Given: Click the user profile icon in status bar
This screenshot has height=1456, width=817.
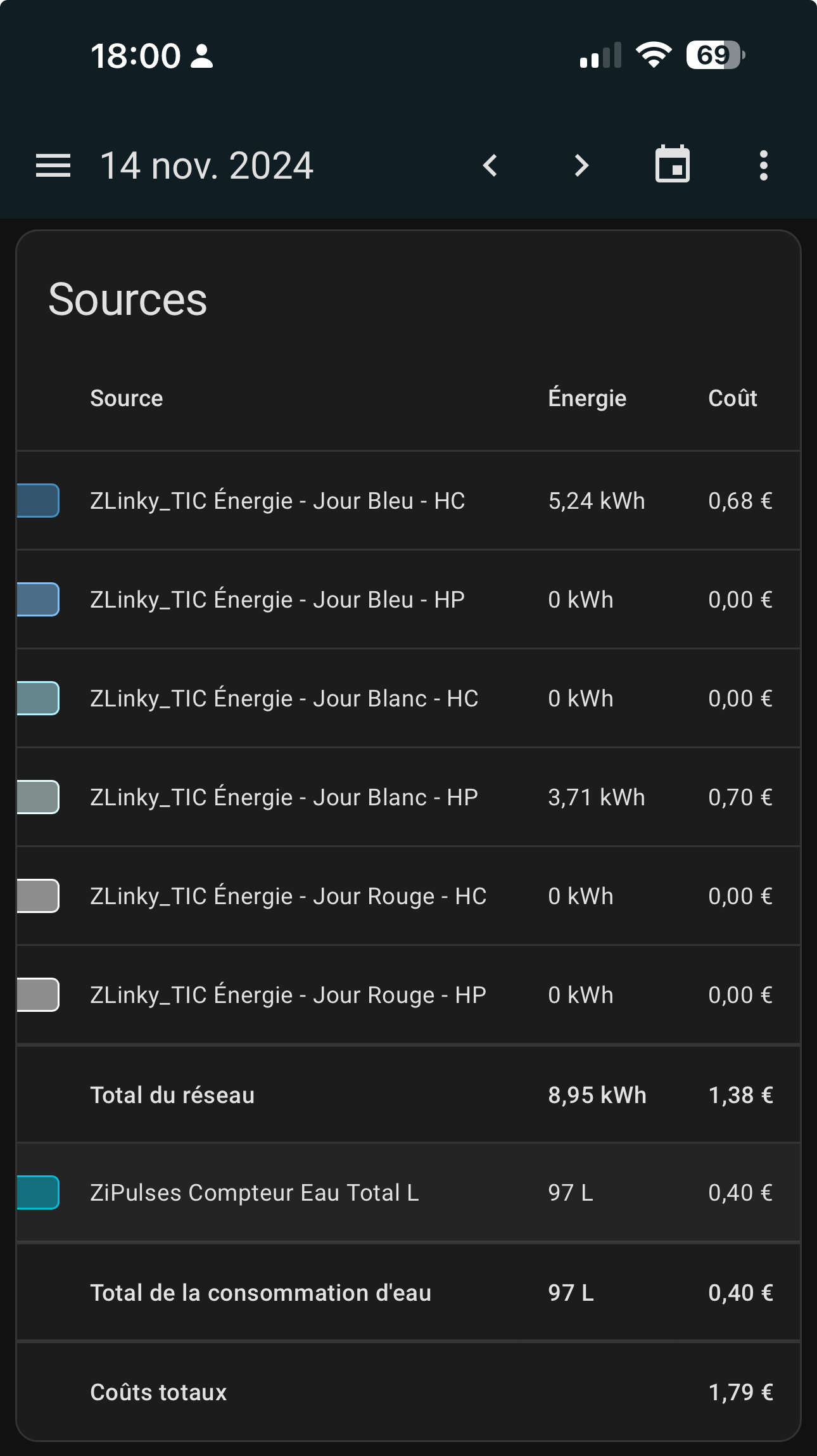Looking at the screenshot, I should click(x=201, y=56).
